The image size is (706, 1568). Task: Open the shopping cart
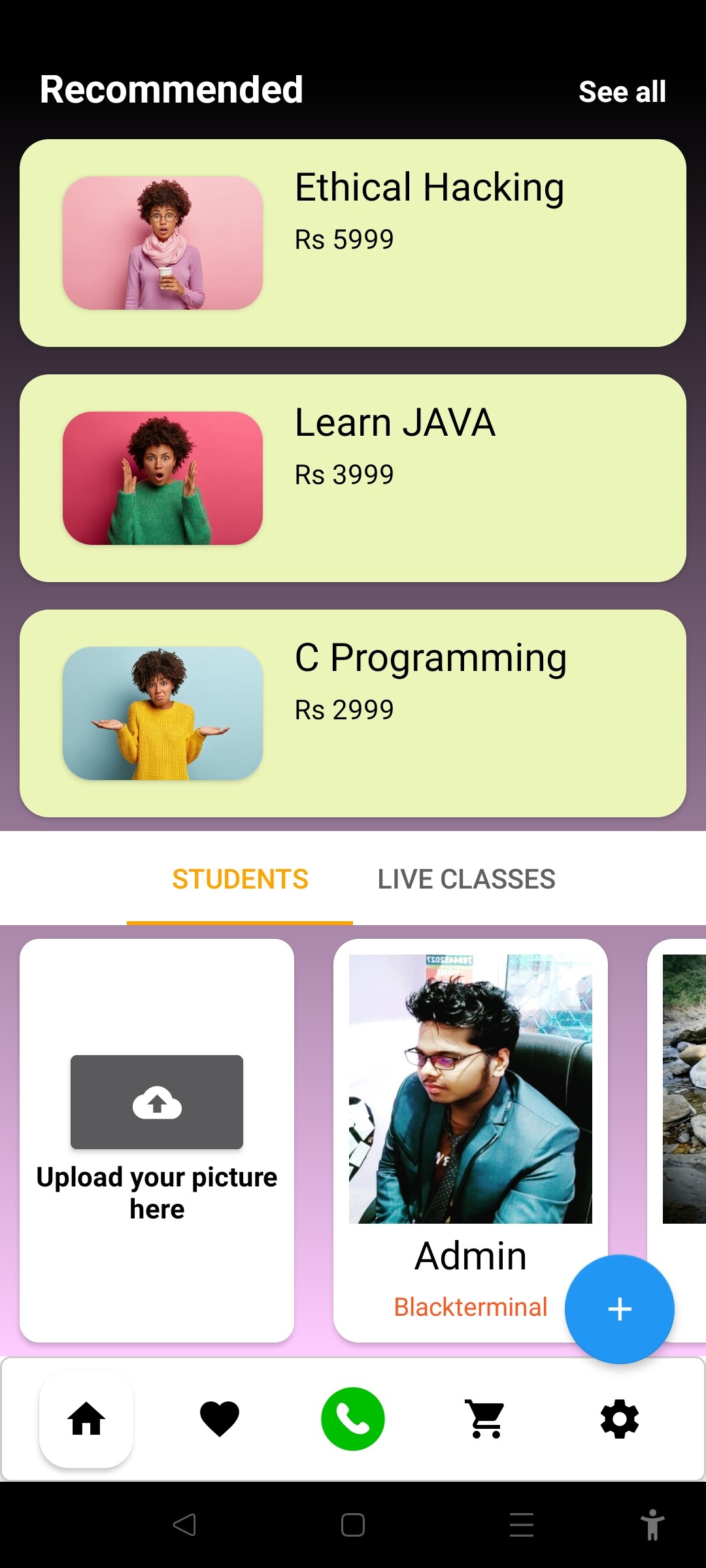click(x=486, y=1419)
